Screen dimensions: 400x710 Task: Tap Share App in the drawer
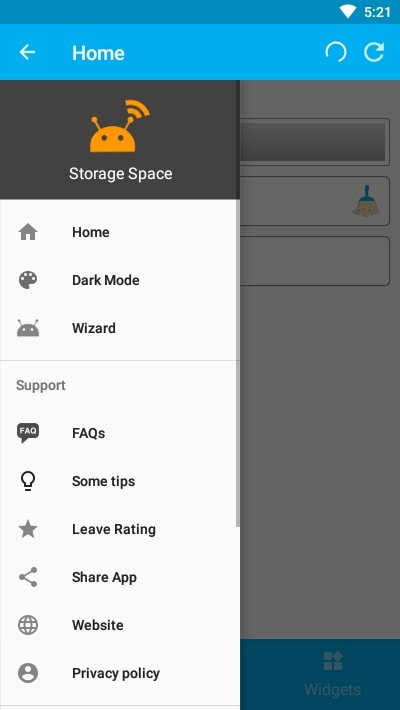(120, 577)
